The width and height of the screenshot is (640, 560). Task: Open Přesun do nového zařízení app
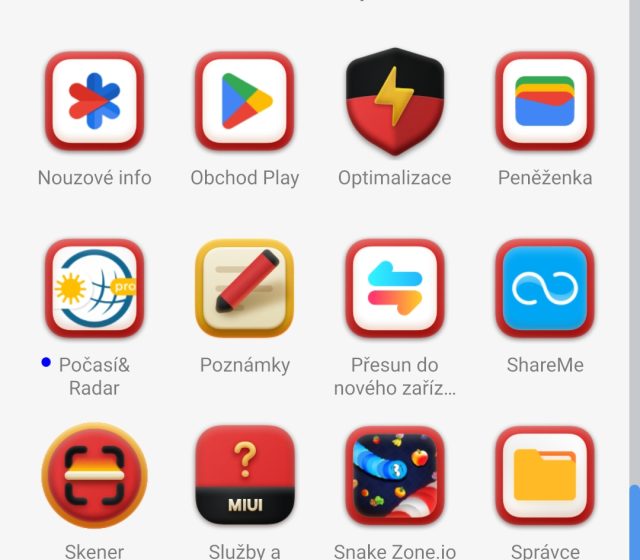pyautogui.click(x=394, y=289)
